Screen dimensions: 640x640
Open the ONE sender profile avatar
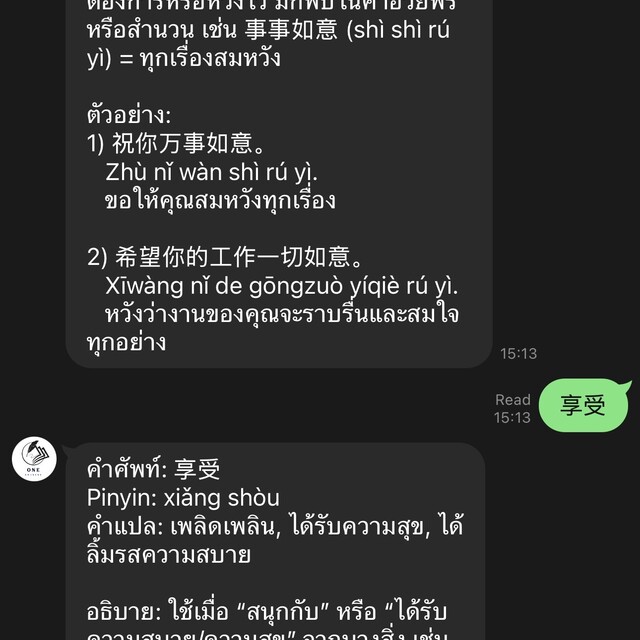click(x=33, y=459)
